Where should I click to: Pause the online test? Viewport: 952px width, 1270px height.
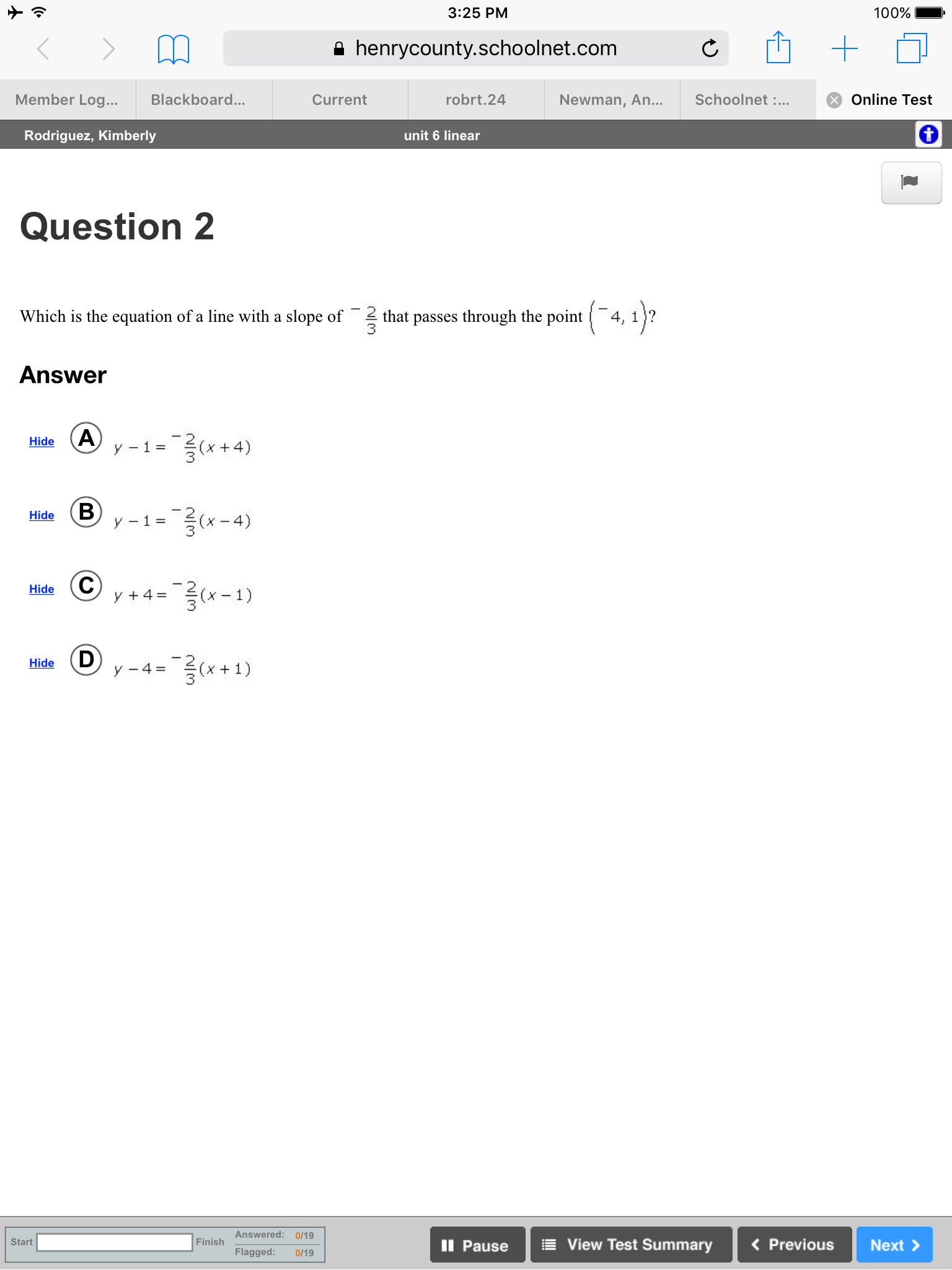point(477,1245)
